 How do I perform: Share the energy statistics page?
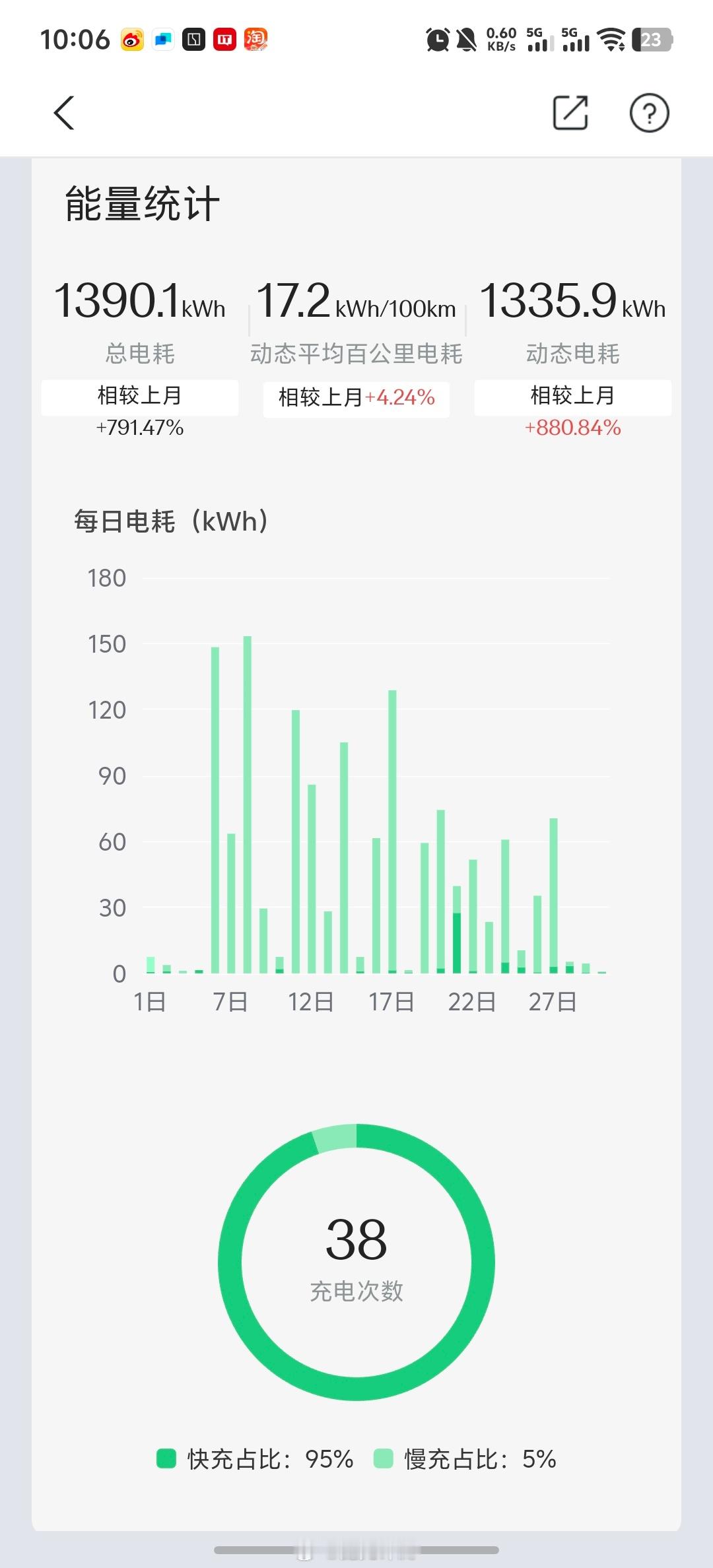coord(570,112)
